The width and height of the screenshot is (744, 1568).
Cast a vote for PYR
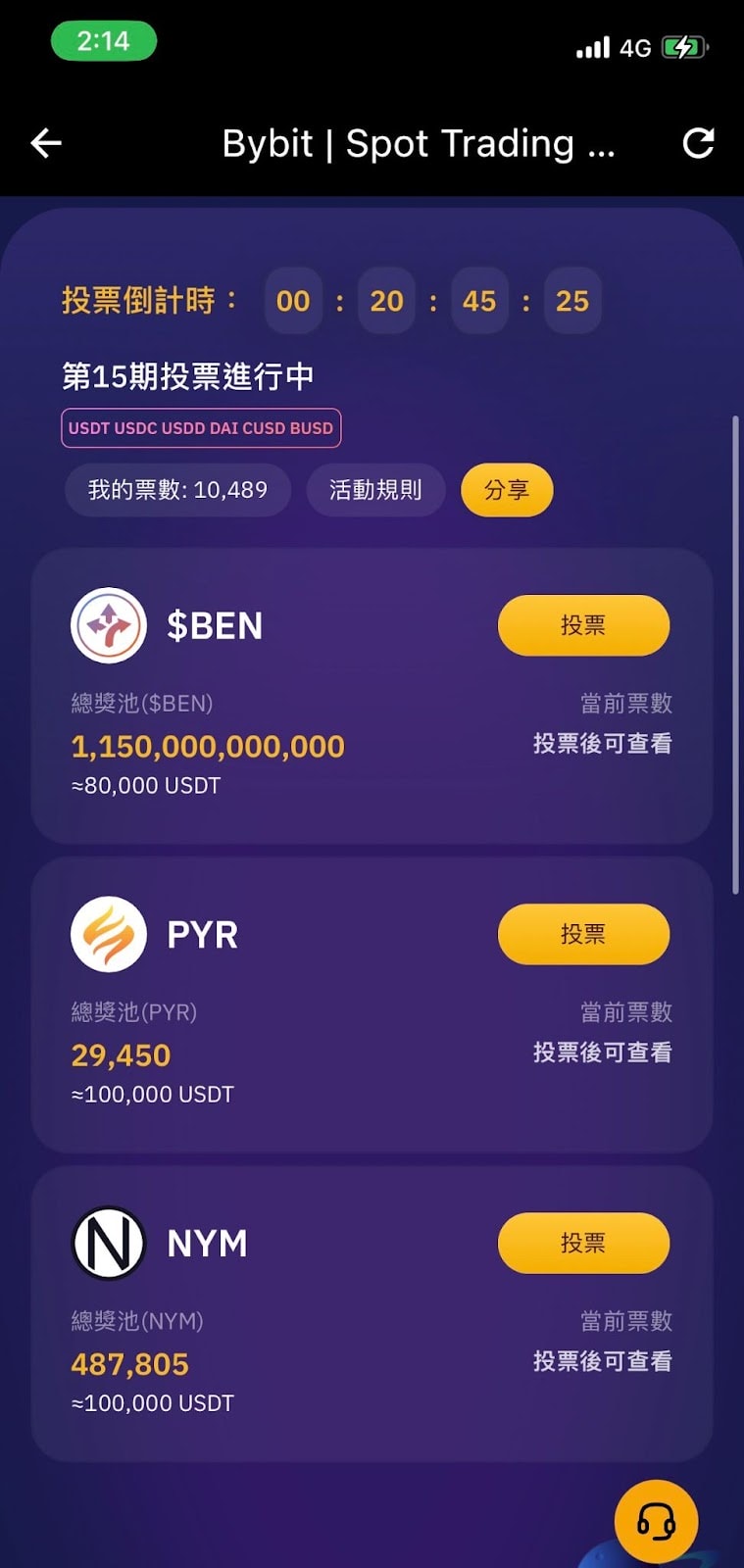[x=583, y=934]
